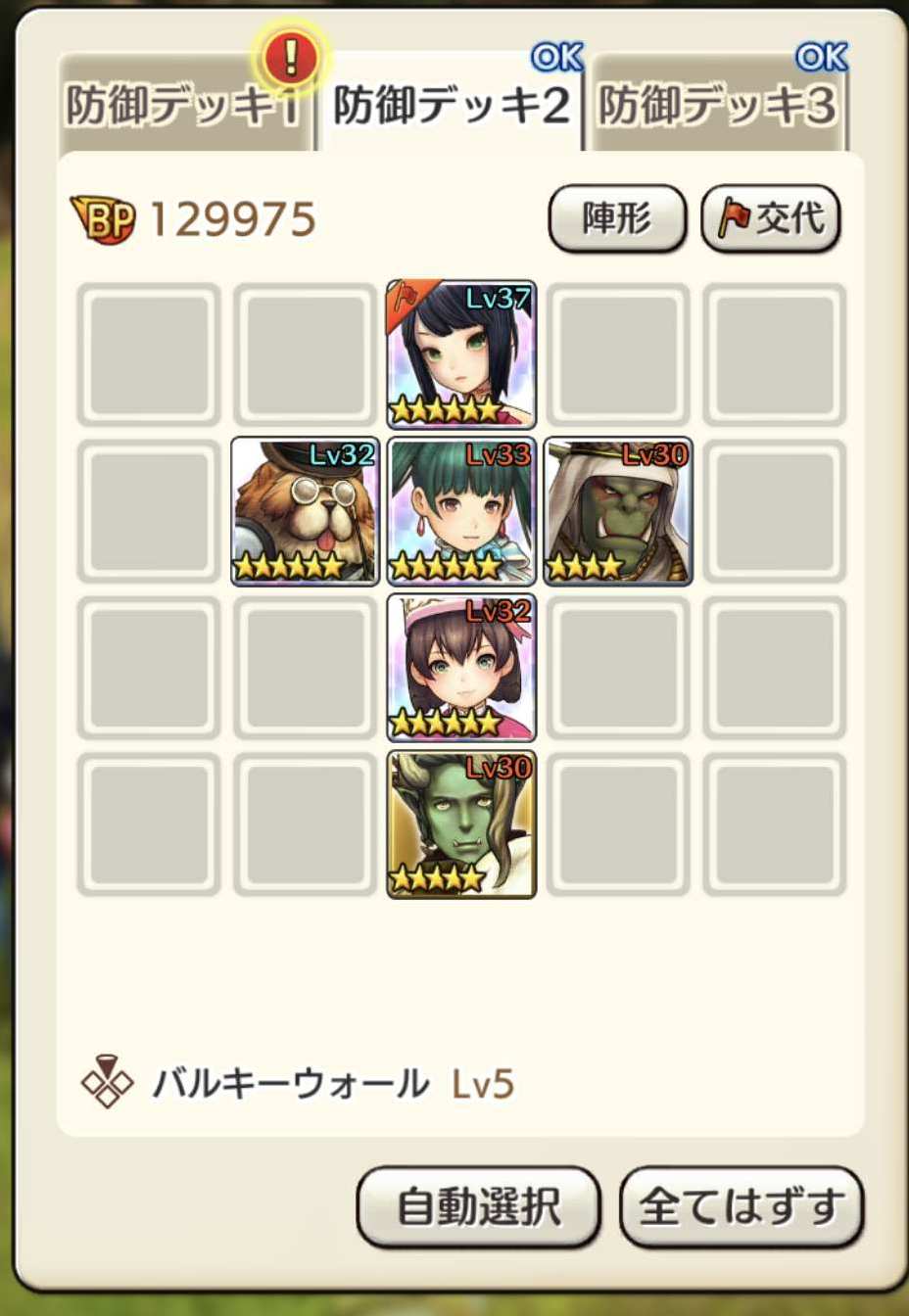Viewport: 909px width, 1316px height.
Task: Select the Lv32 girl with pink hat
Action: 461,668
